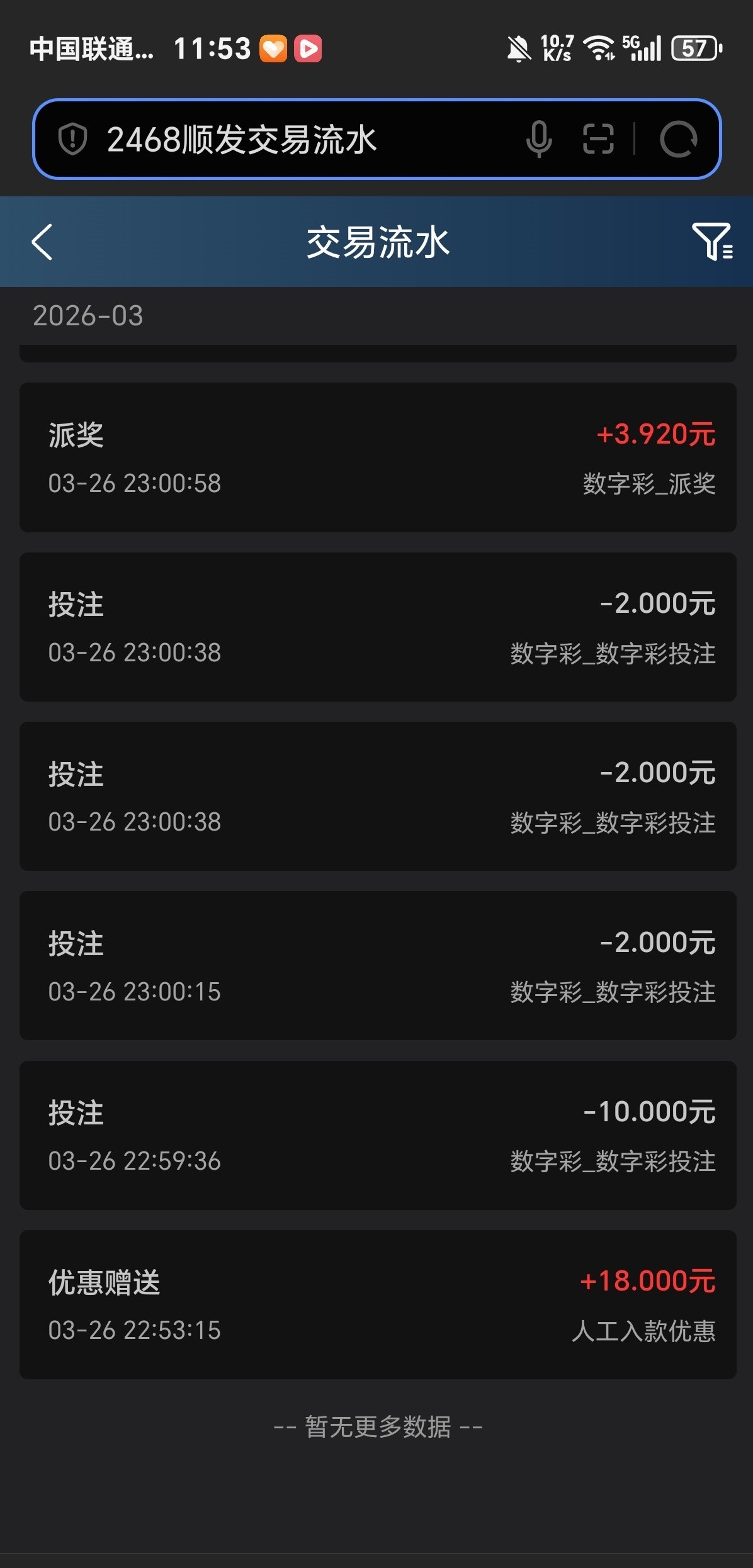Image resolution: width=753 pixels, height=1568 pixels.
Task: Open the transaction filter icon
Action: (x=712, y=241)
